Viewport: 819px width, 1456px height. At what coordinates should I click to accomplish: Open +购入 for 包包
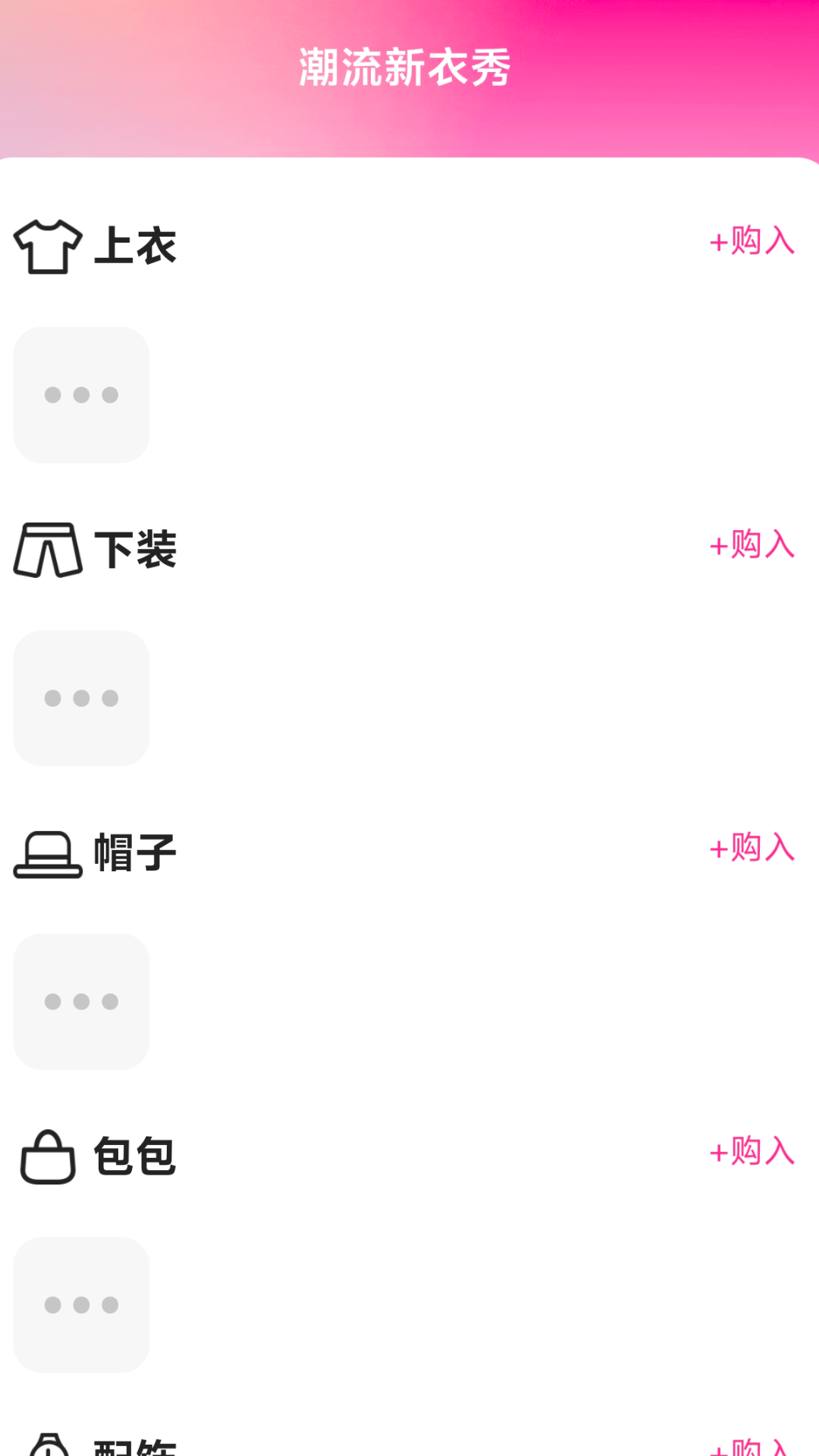tap(752, 1151)
